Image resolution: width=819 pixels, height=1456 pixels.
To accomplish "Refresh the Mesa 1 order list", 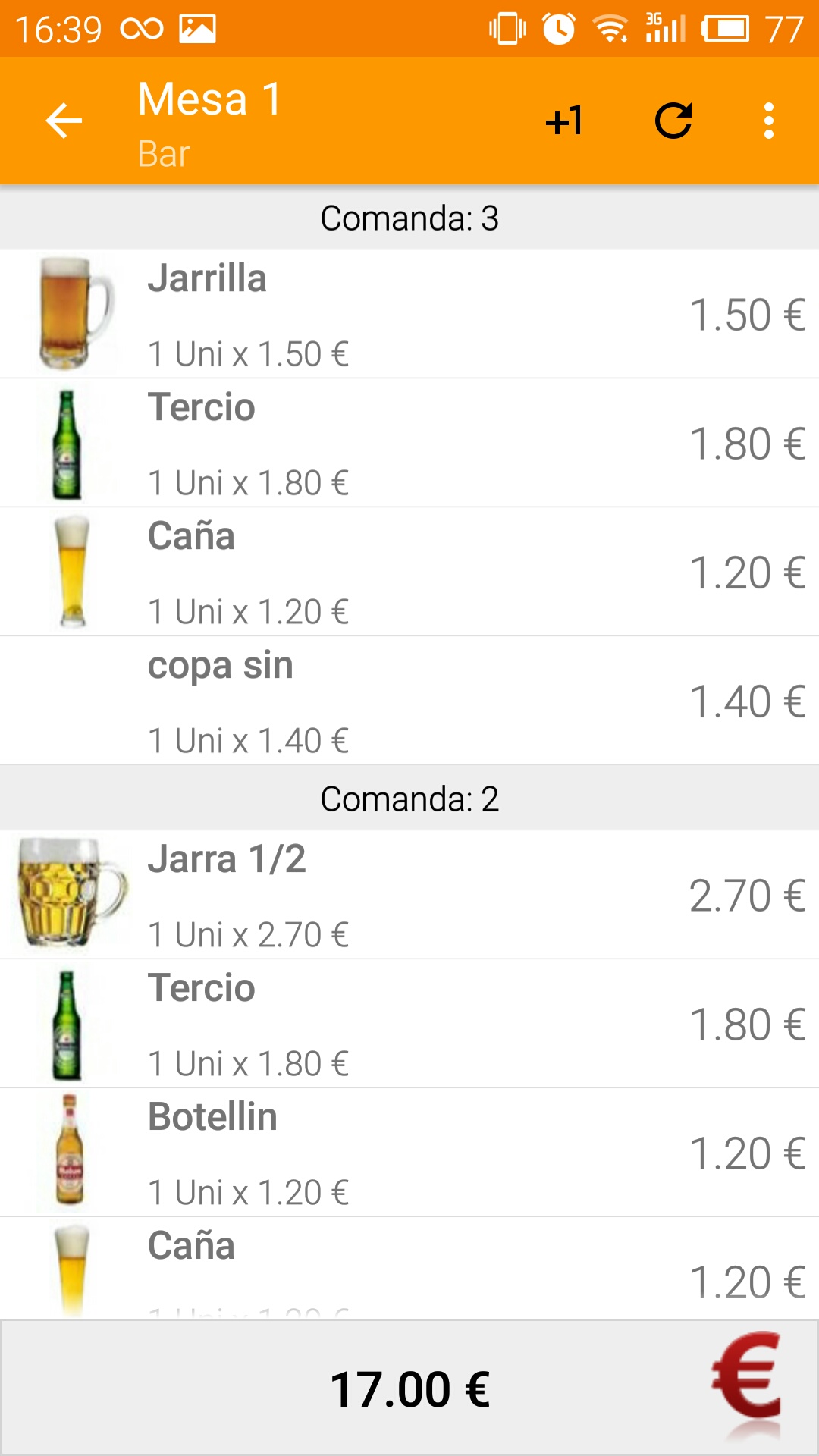I will pos(673,121).
